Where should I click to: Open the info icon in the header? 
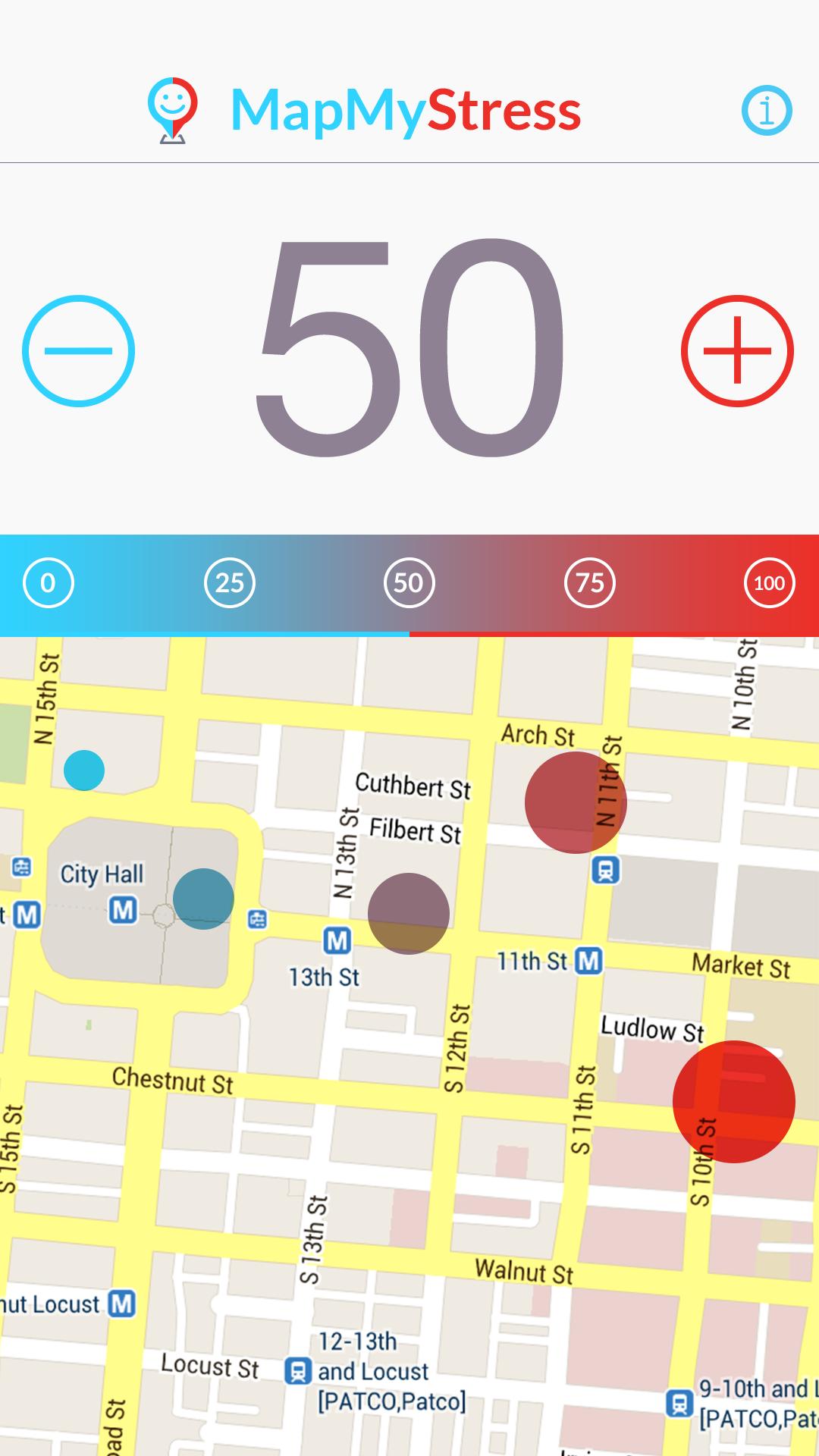pyautogui.click(x=767, y=111)
